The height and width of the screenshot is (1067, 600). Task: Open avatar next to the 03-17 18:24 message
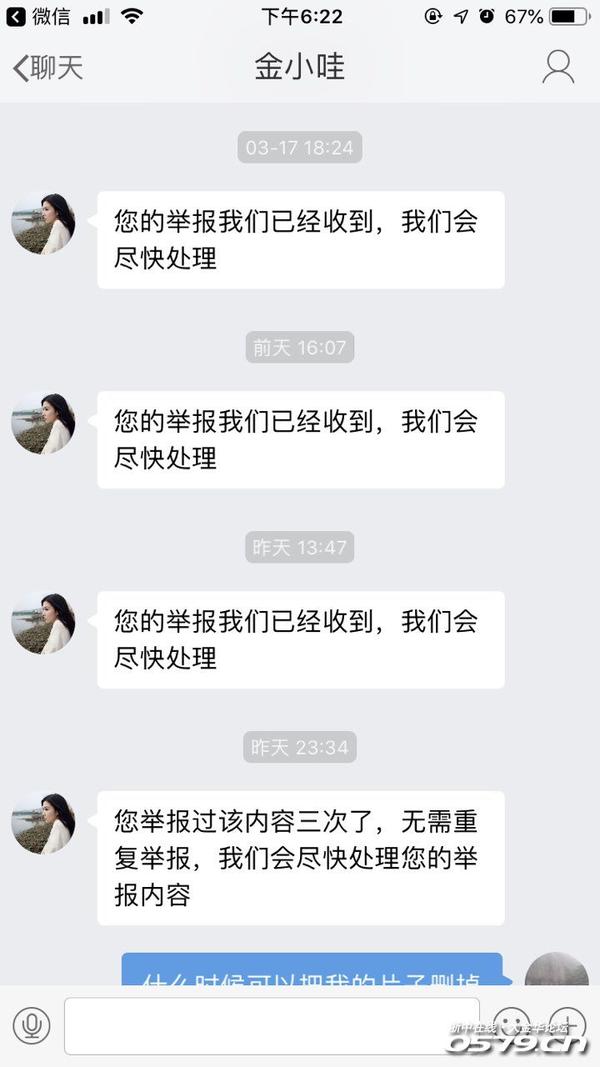click(43, 223)
